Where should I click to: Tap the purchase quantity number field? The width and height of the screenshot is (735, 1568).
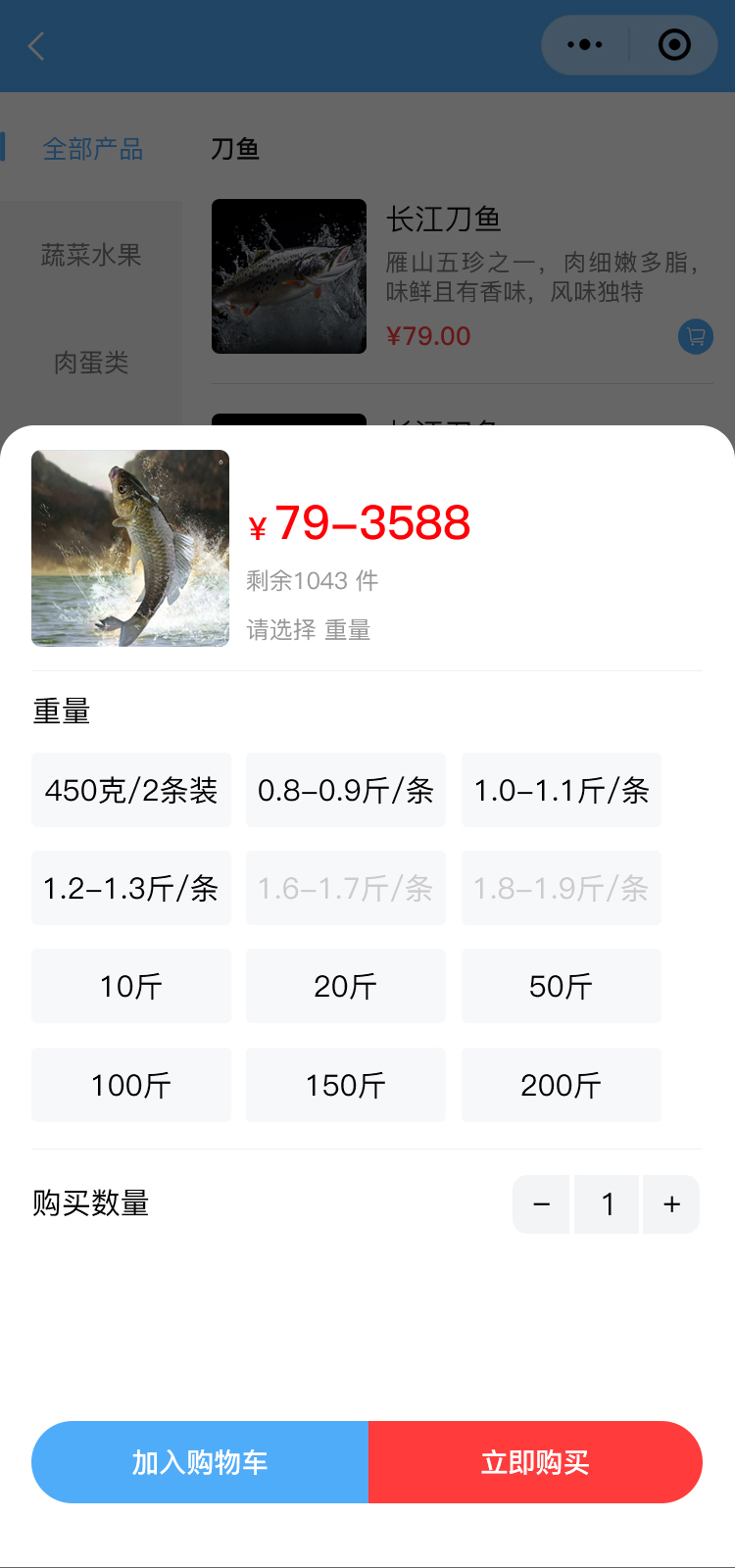(x=607, y=1204)
